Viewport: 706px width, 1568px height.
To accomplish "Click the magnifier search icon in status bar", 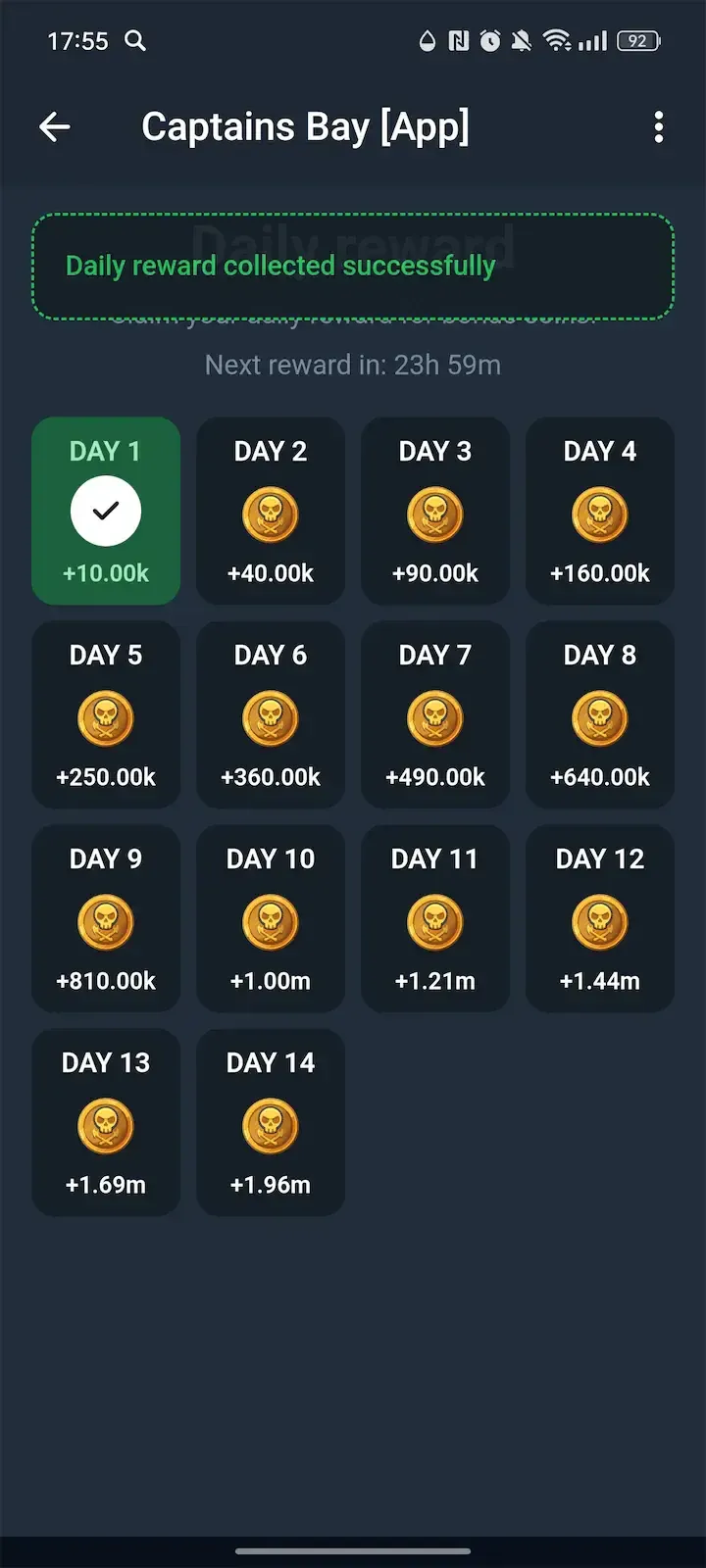I will (135, 41).
